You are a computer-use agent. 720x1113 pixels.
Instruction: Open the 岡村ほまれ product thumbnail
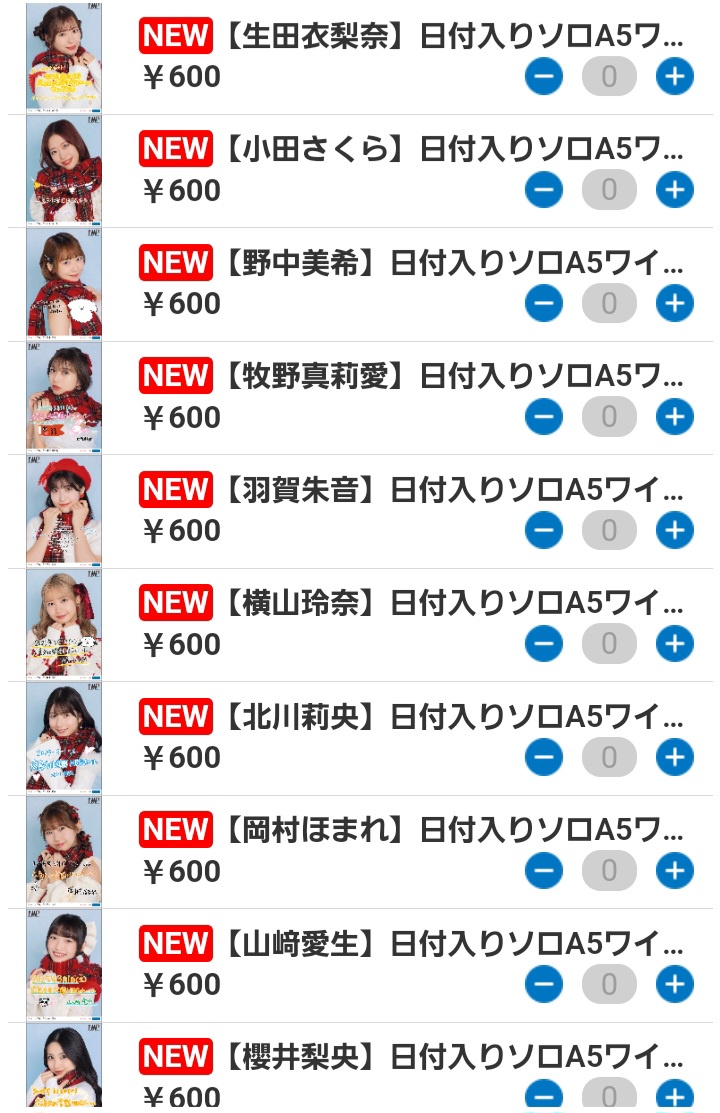(63, 852)
